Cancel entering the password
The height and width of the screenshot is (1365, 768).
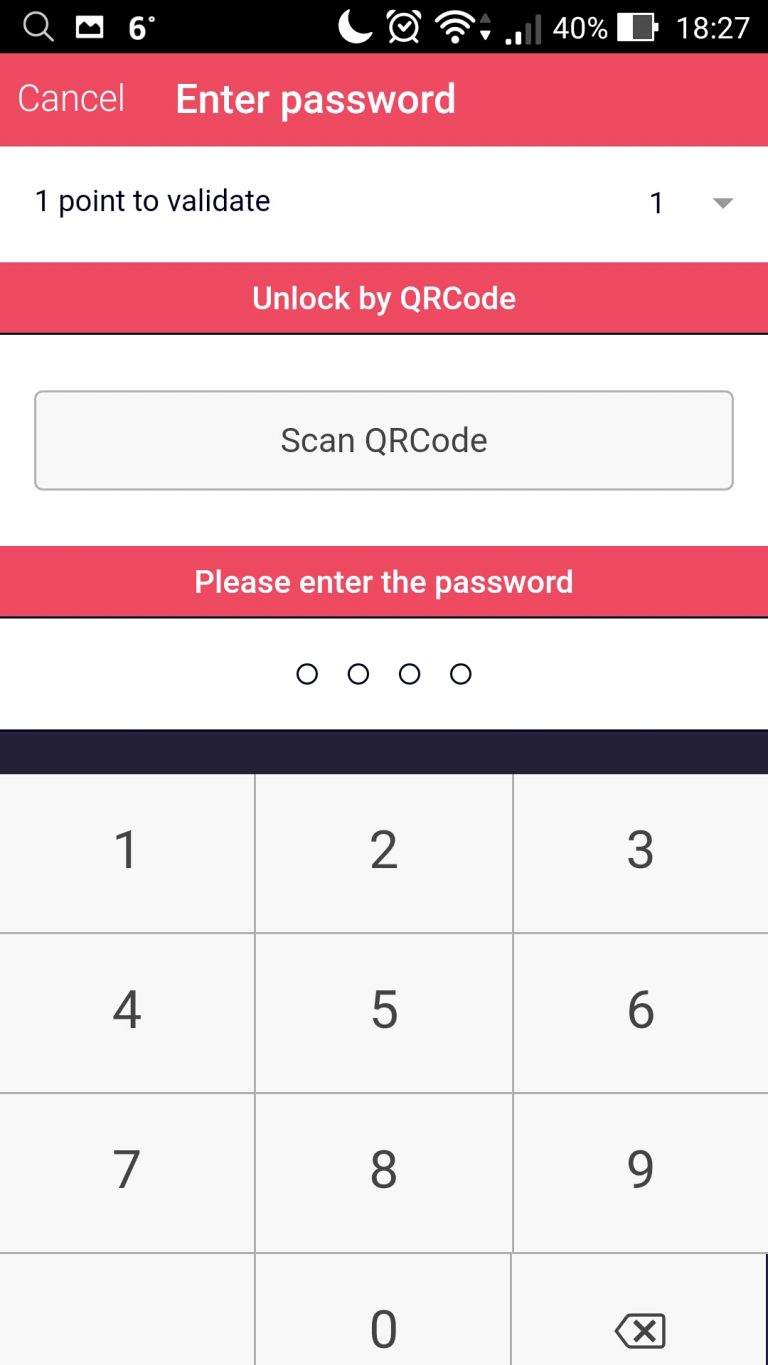(x=71, y=98)
